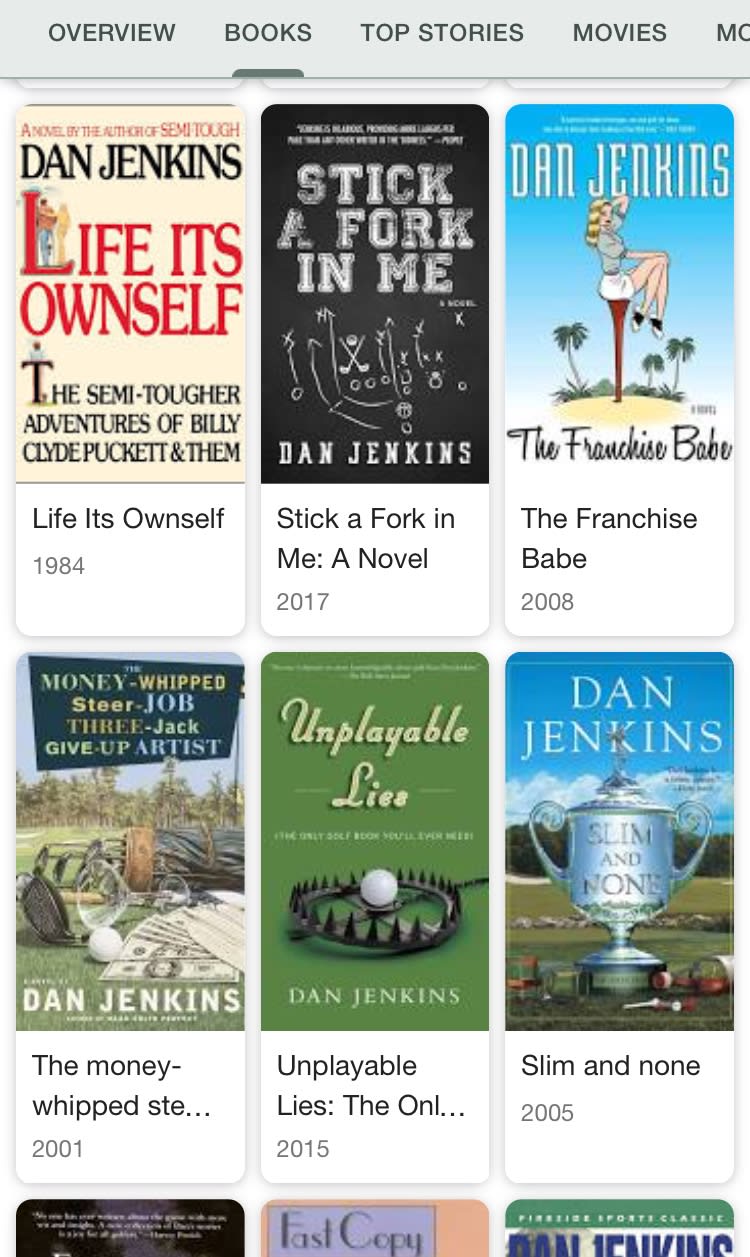This screenshot has width=750, height=1257.
Task: Open the Slim and none book
Action: 619,915
